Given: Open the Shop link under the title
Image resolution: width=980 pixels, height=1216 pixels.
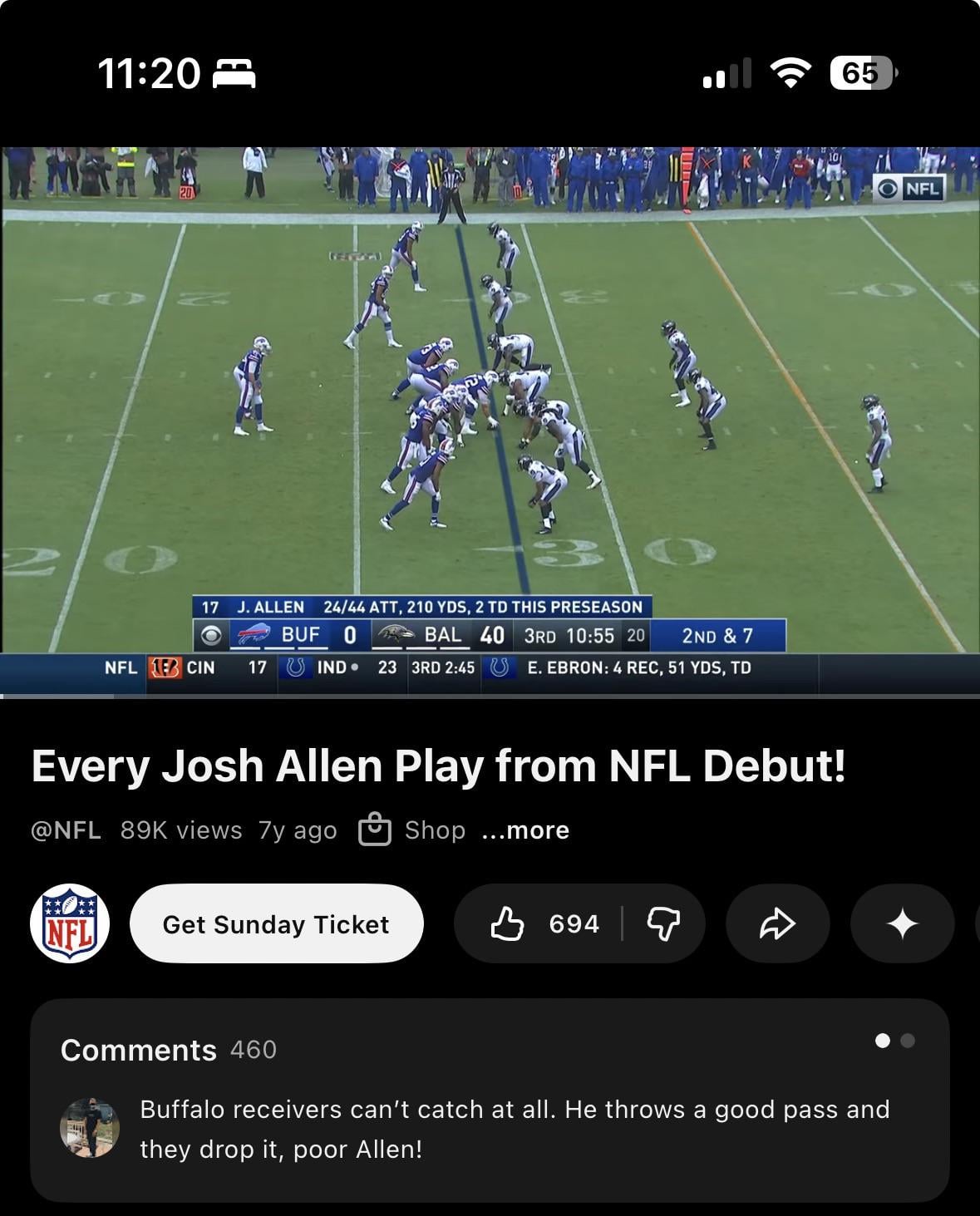Looking at the screenshot, I should click(x=412, y=830).
